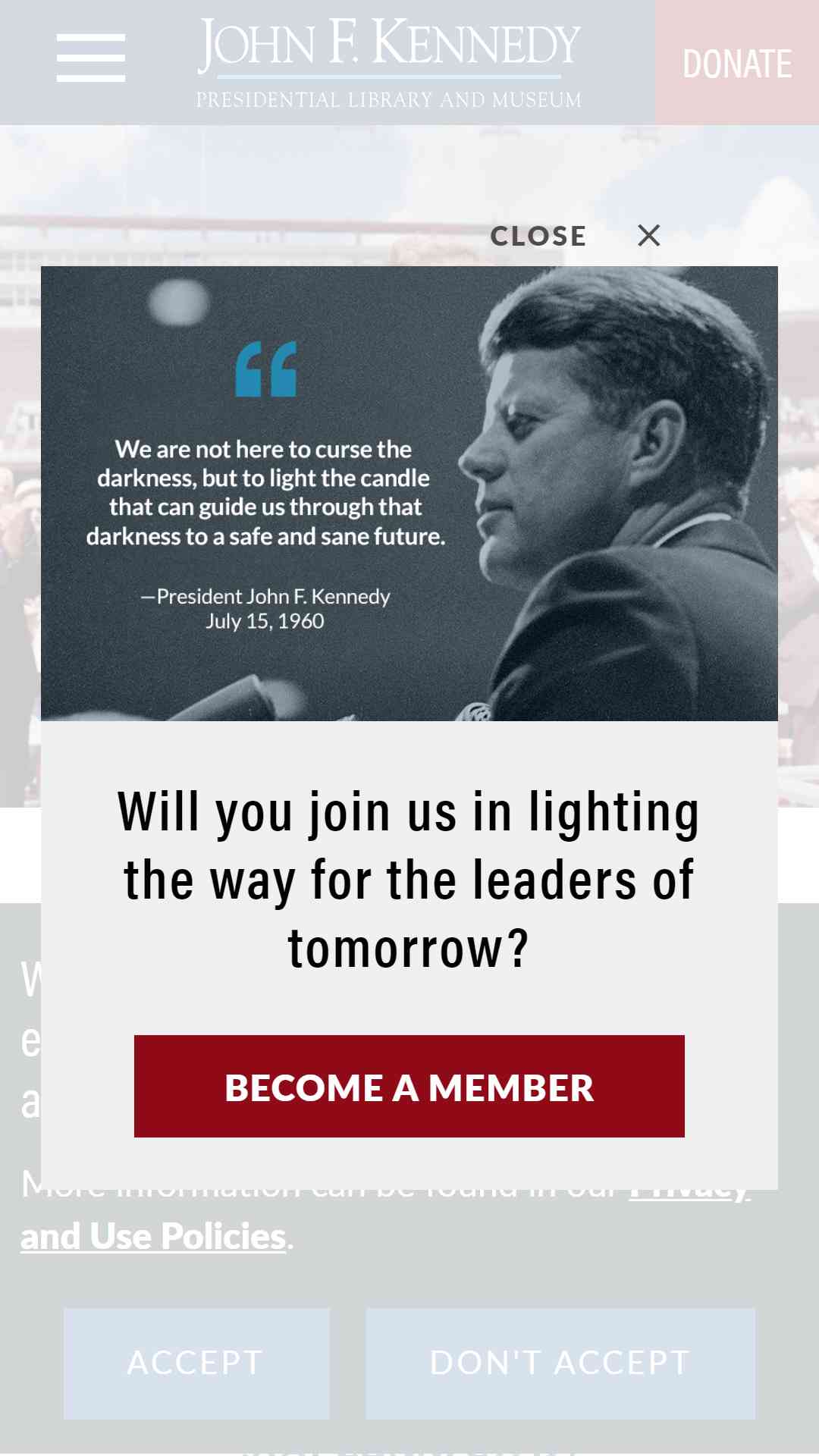Open the Privacy and Use Policies link

click(x=153, y=1236)
